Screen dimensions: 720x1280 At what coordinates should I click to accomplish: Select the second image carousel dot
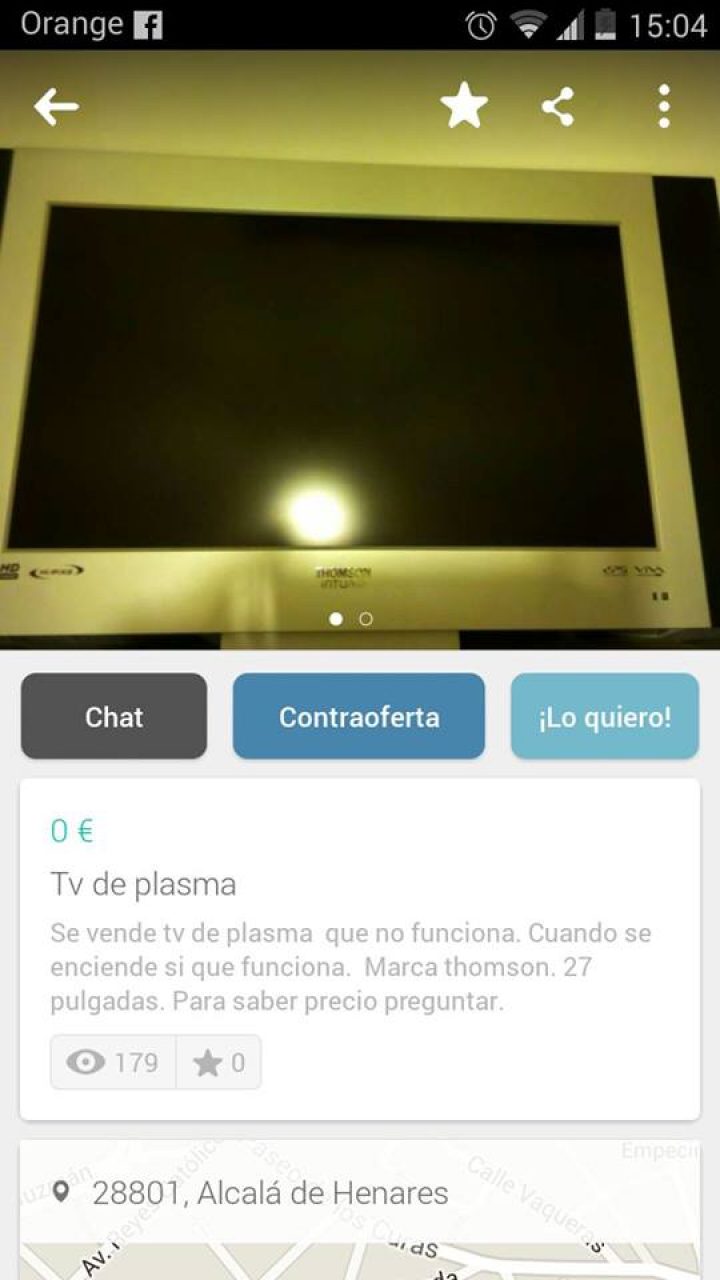point(366,620)
